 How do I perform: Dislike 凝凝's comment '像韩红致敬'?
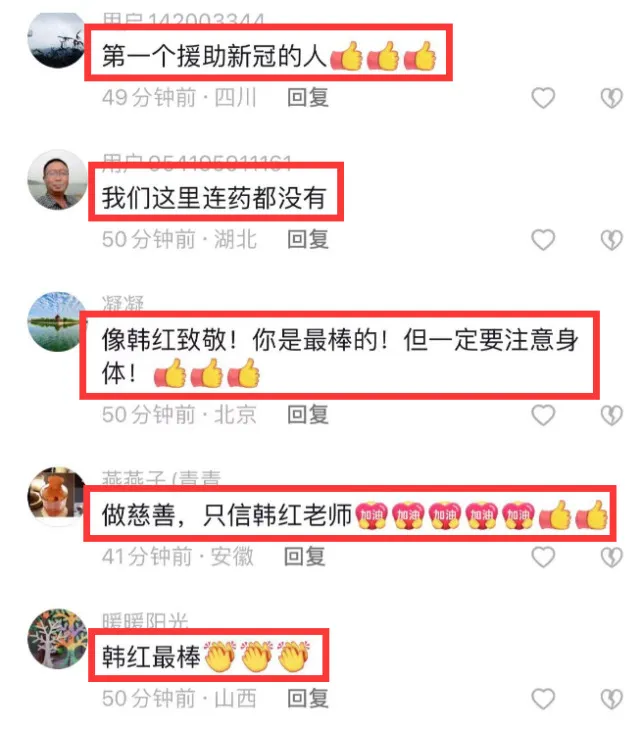point(610,415)
